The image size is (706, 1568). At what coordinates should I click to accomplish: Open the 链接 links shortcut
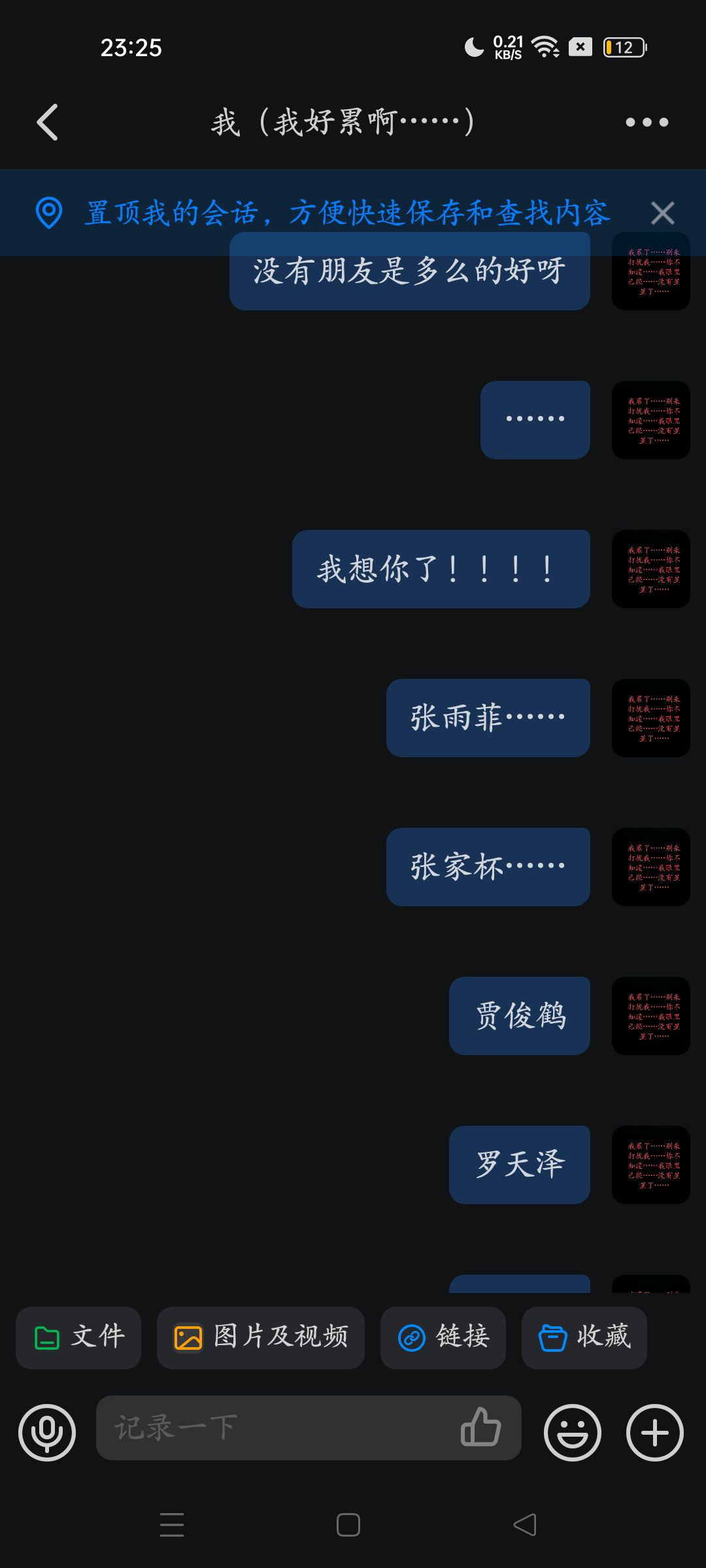tap(443, 1337)
